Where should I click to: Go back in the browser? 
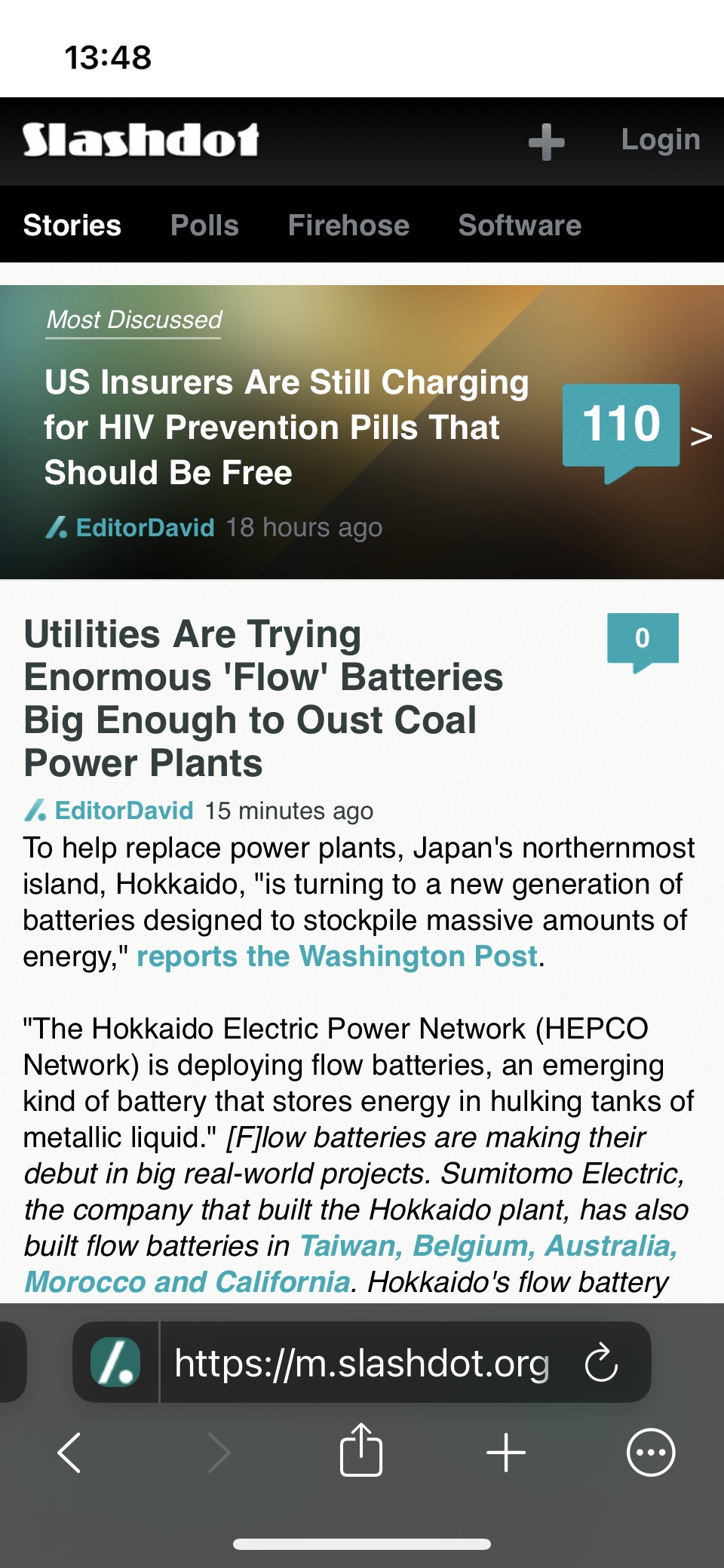[69, 1452]
